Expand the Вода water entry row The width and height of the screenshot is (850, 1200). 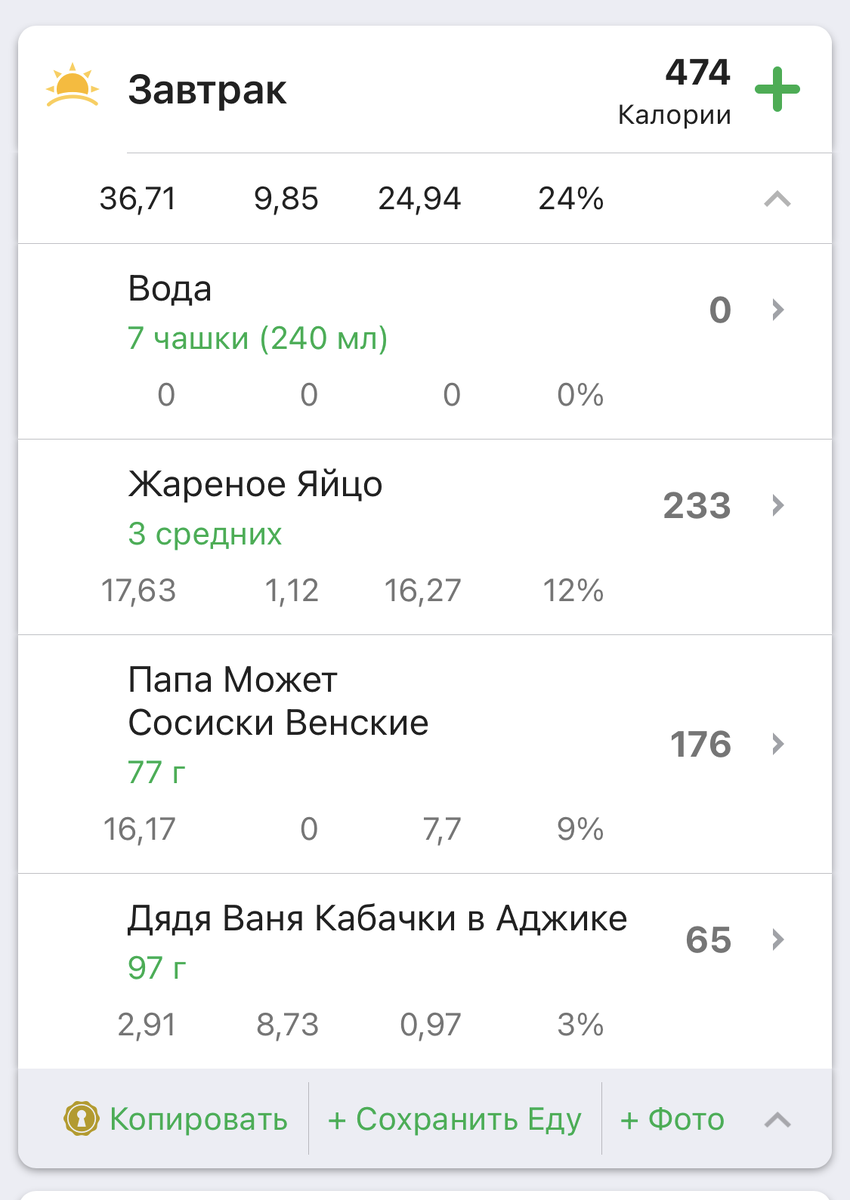[x=400, y=310]
